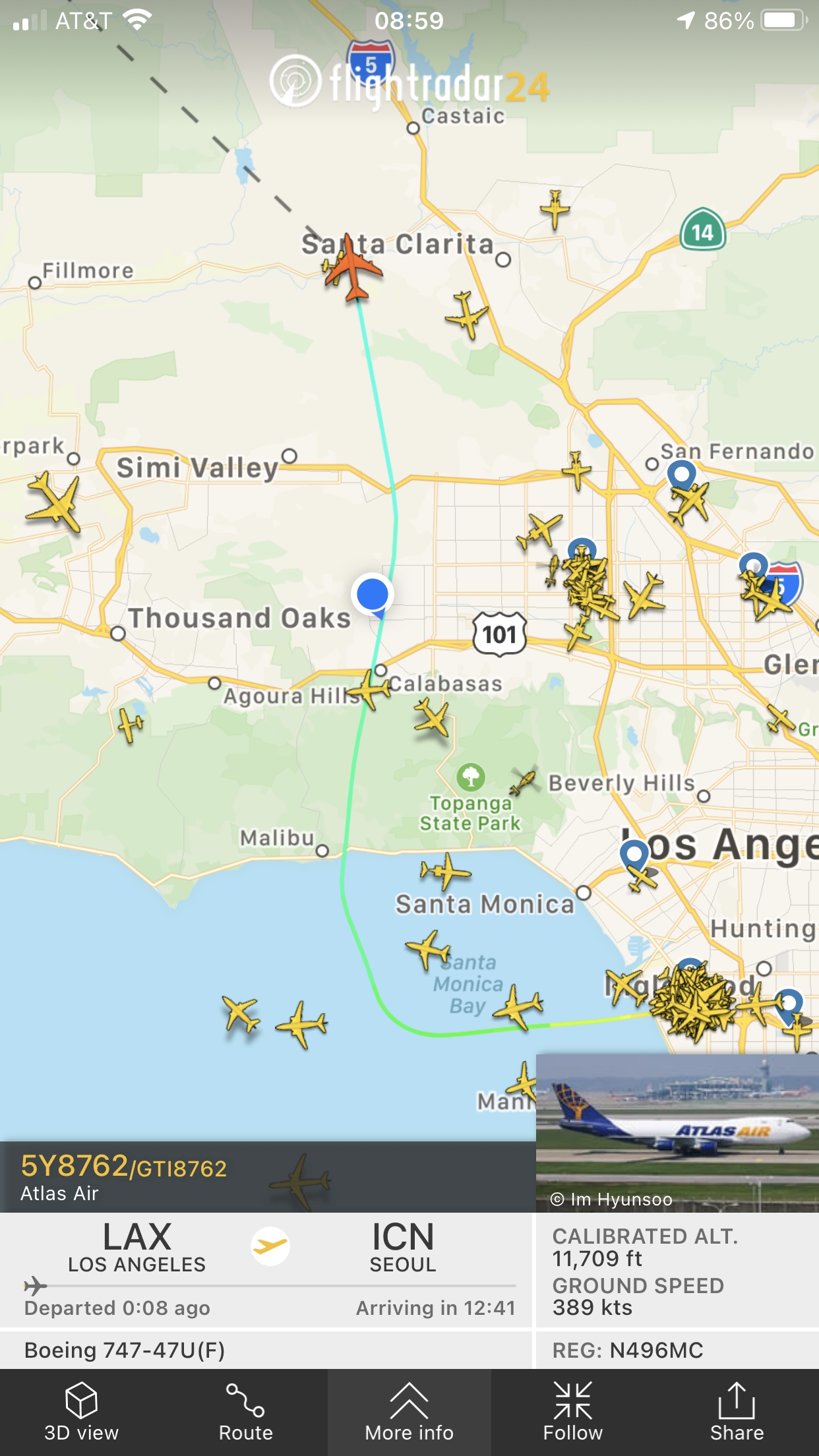
Task: Tap the selected orange aircraft near Santa Clarita
Action: [353, 267]
